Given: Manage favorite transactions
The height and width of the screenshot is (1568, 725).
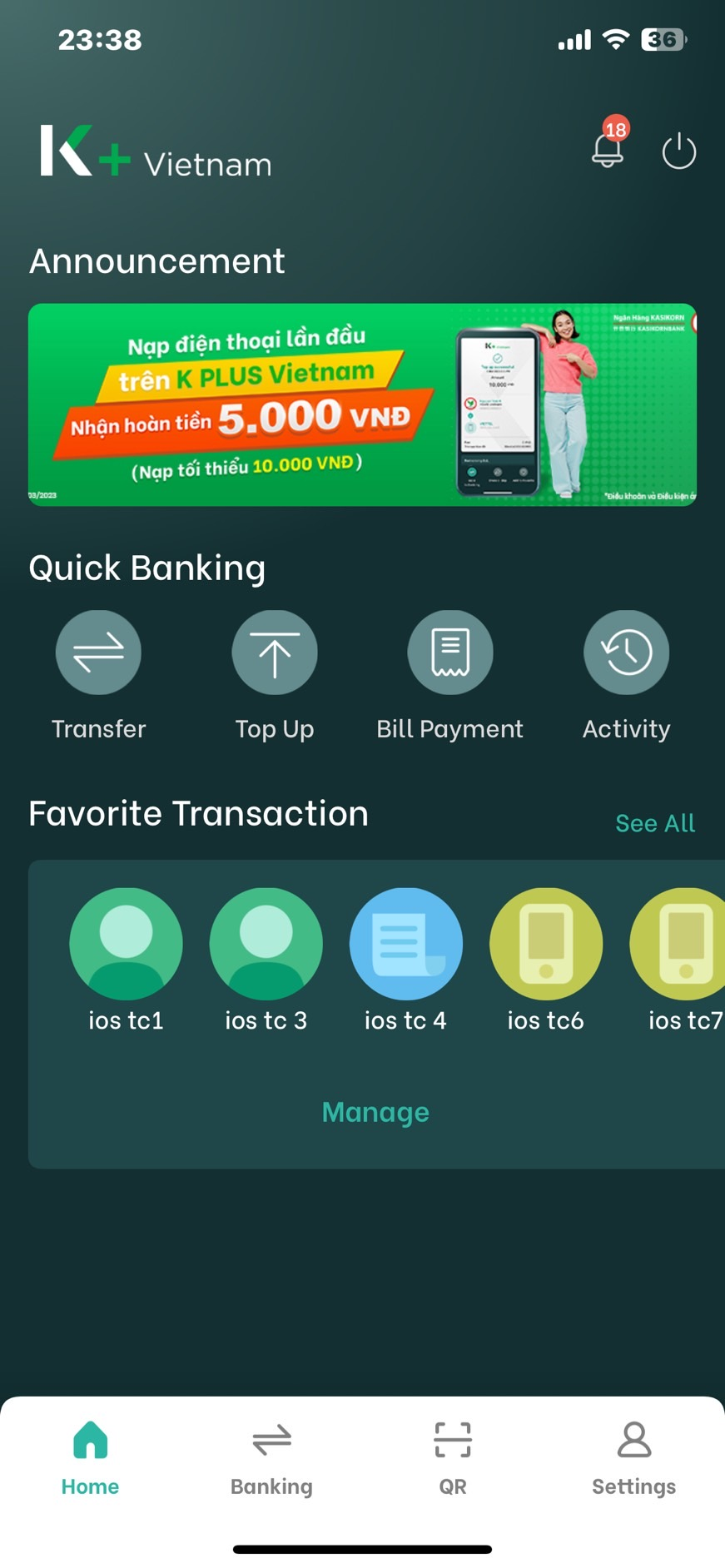Looking at the screenshot, I should tap(375, 1112).
